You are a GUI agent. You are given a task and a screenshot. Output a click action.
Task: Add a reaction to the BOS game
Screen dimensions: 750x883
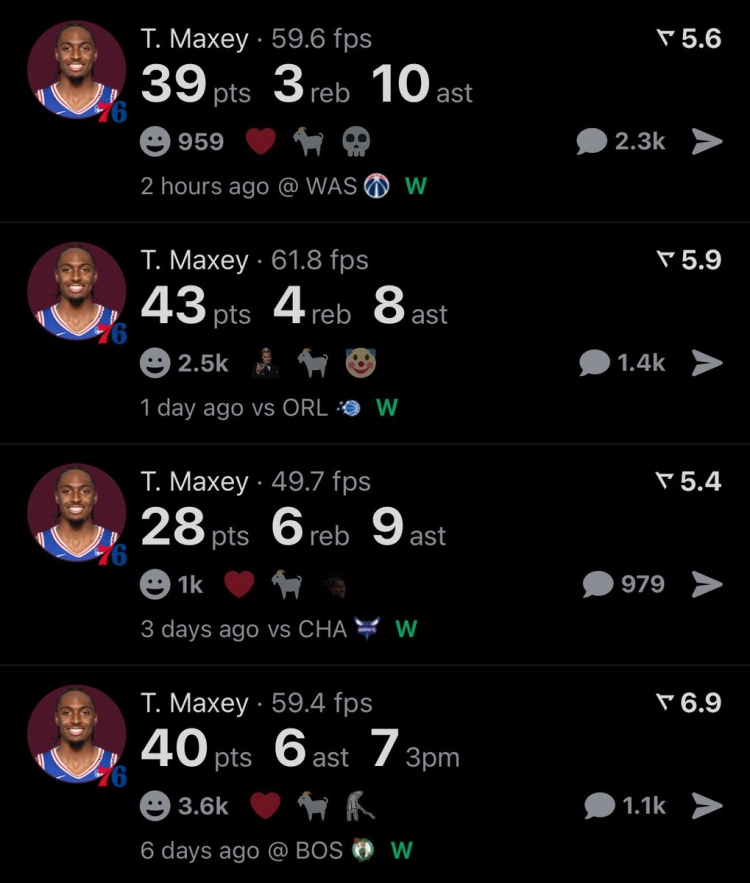coord(156,806)
